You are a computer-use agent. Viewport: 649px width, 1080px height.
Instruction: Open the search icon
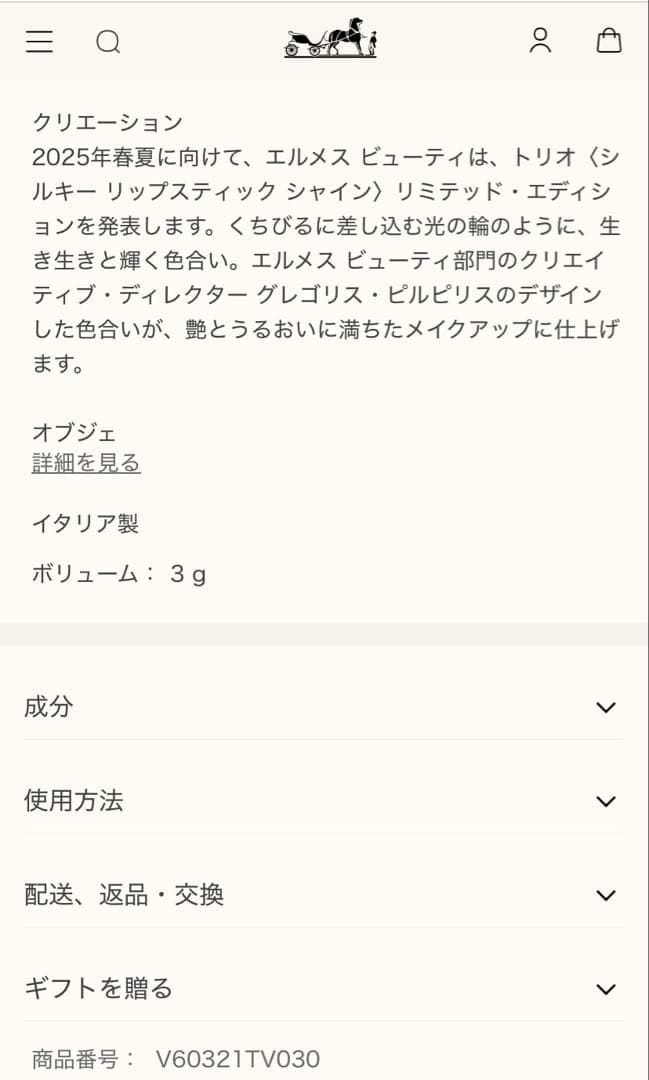[x=108, y=41]
